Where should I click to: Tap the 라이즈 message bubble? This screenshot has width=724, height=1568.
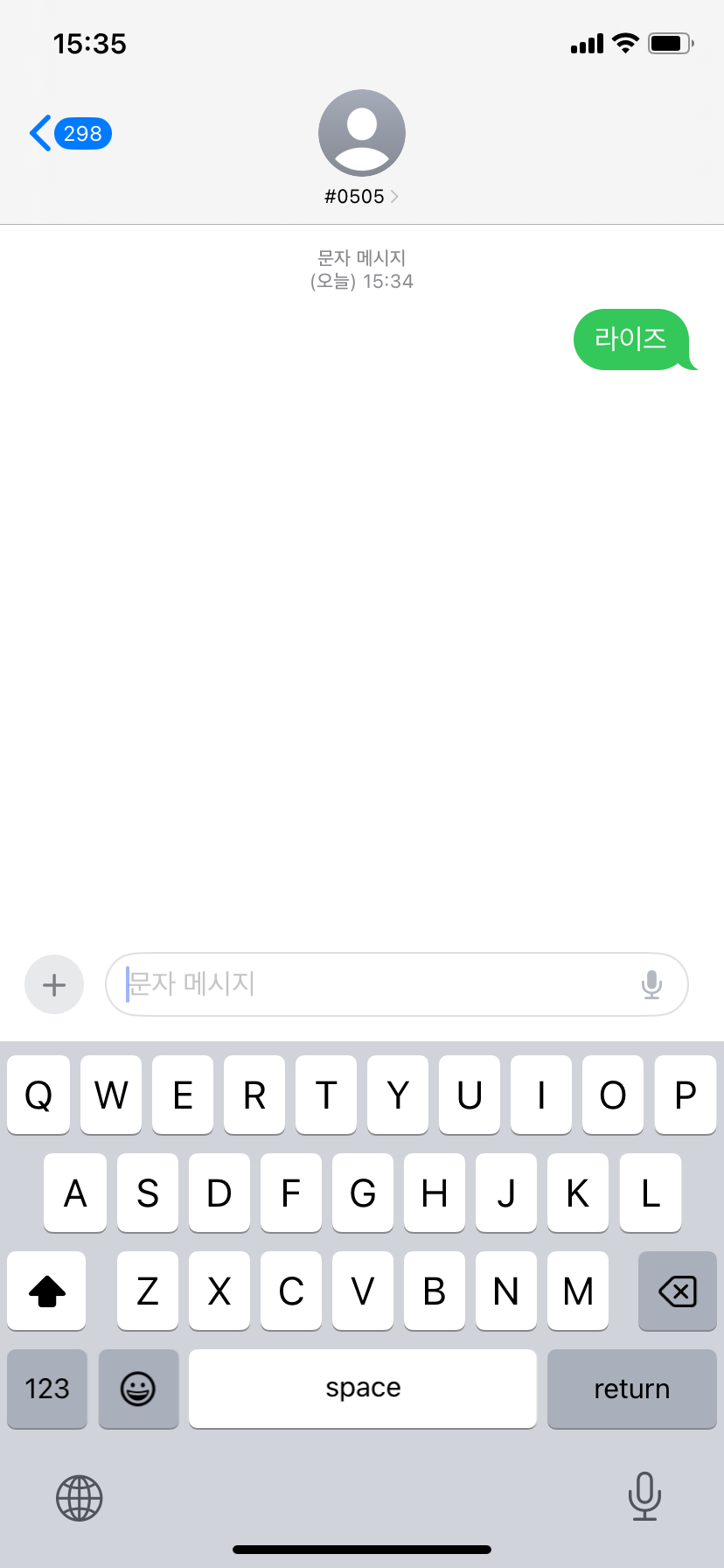coord(632,339)
